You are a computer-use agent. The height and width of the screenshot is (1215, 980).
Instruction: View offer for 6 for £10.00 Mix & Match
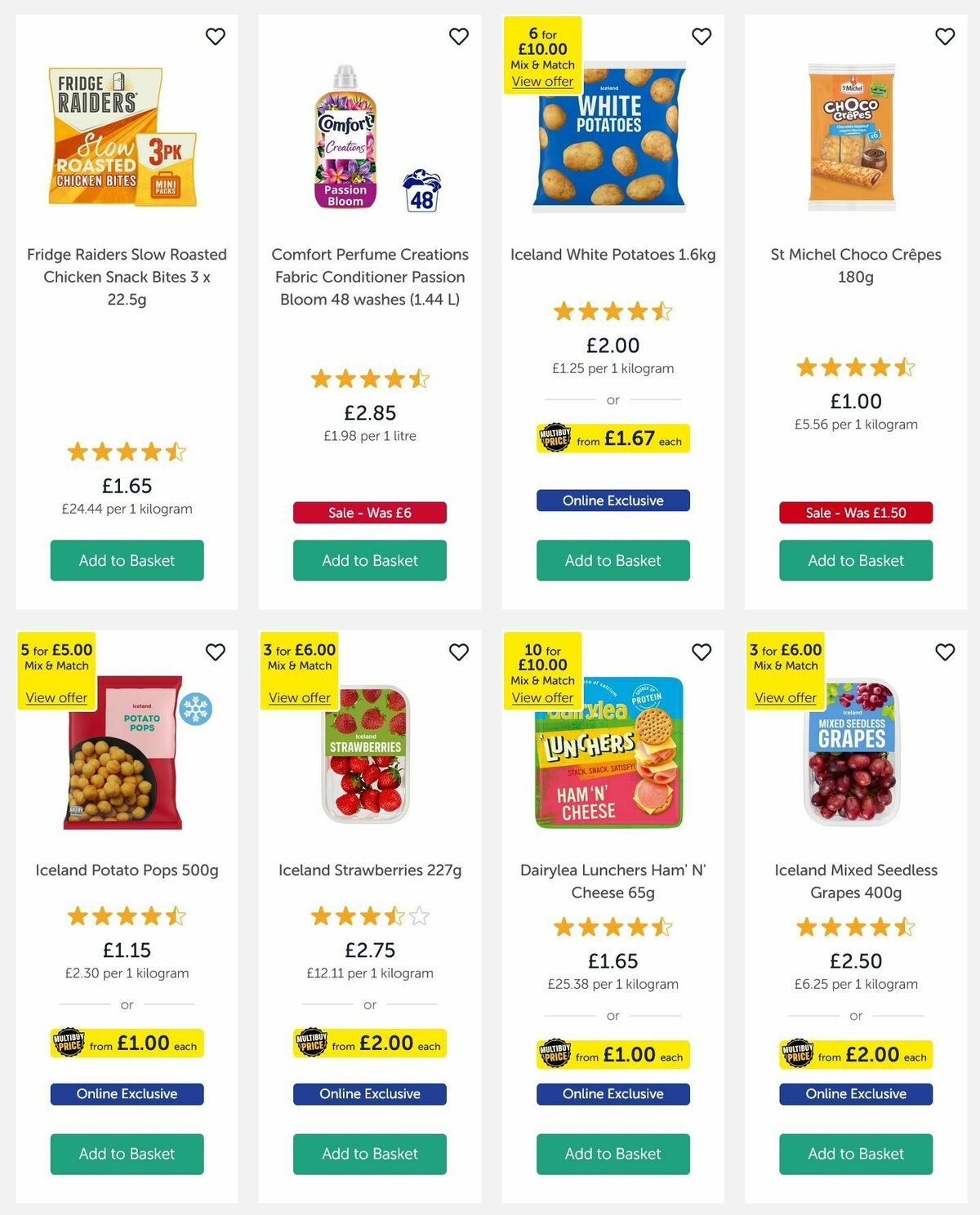543,81
